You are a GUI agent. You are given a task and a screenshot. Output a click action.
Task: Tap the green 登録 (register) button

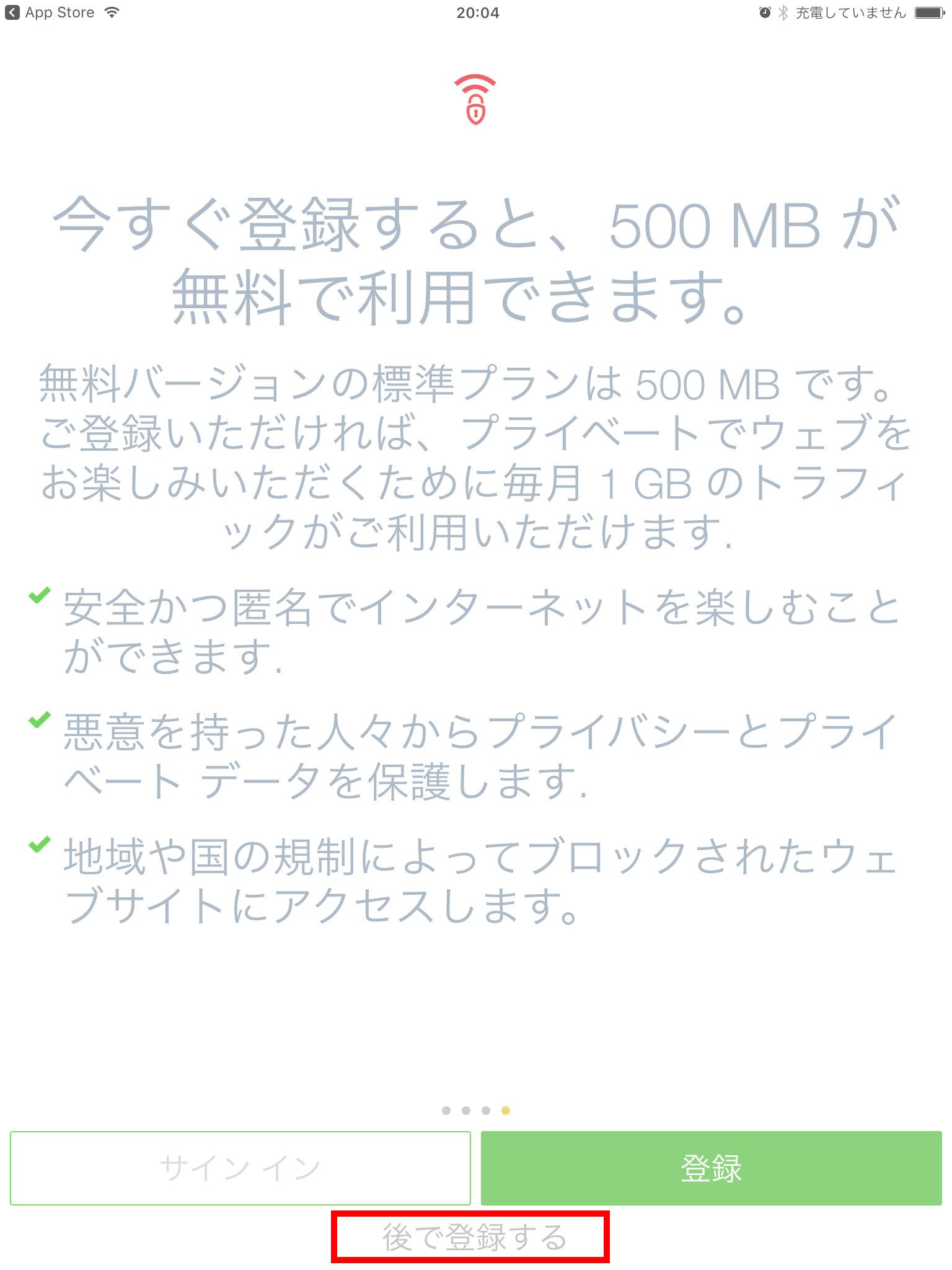click(711, 1168)
